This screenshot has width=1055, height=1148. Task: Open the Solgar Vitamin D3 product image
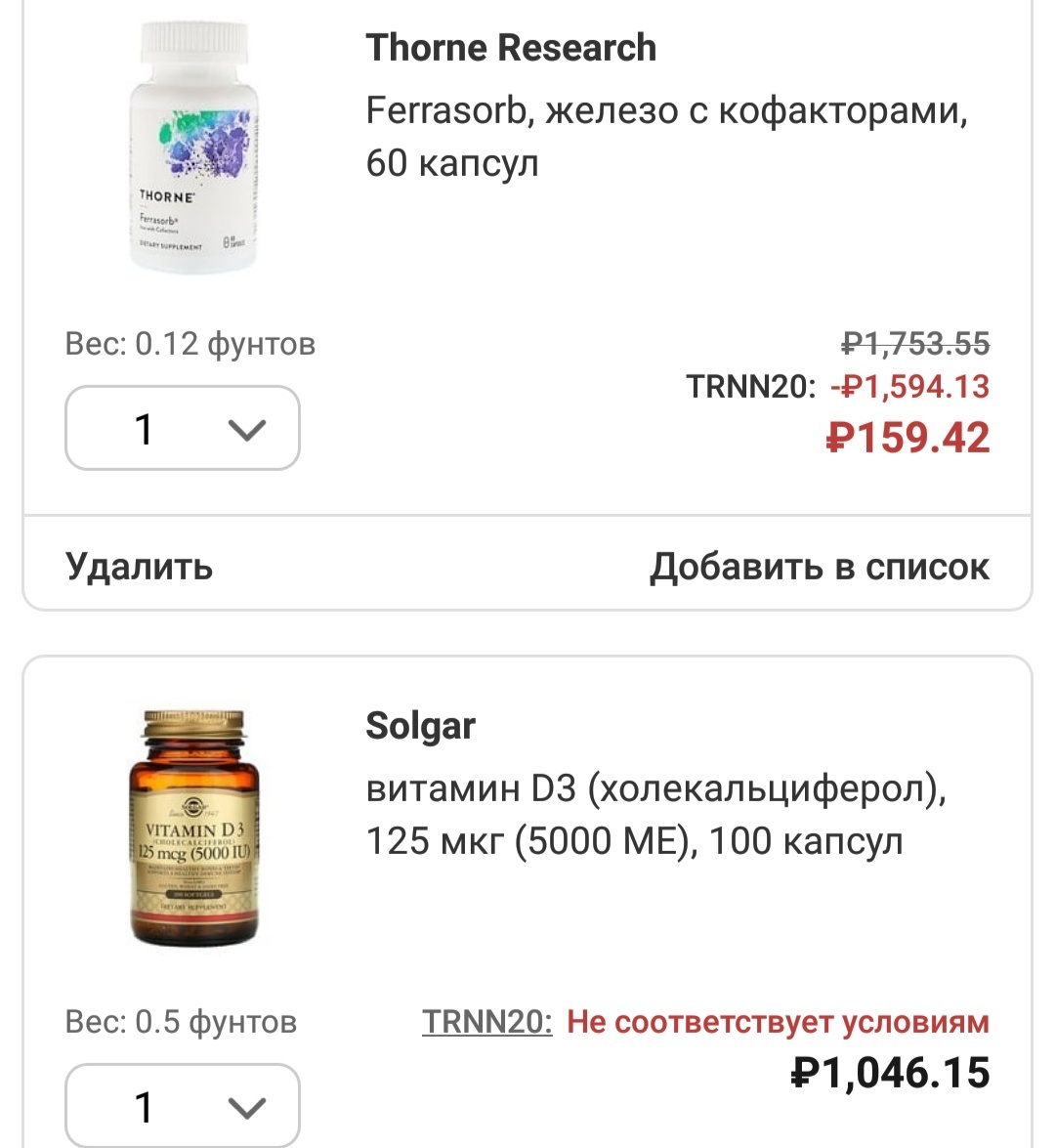click(194, 829)
